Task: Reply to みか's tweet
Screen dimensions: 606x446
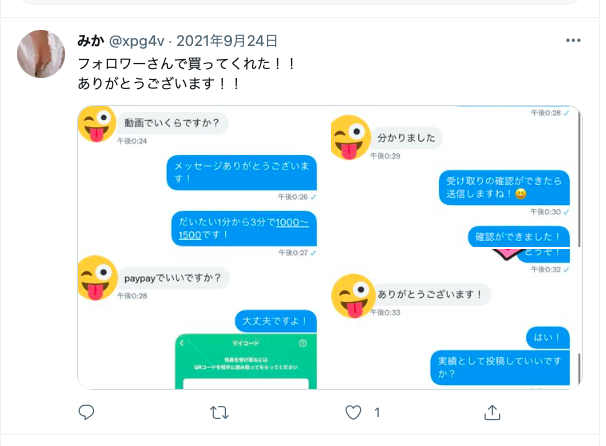Action: [87, 412]
